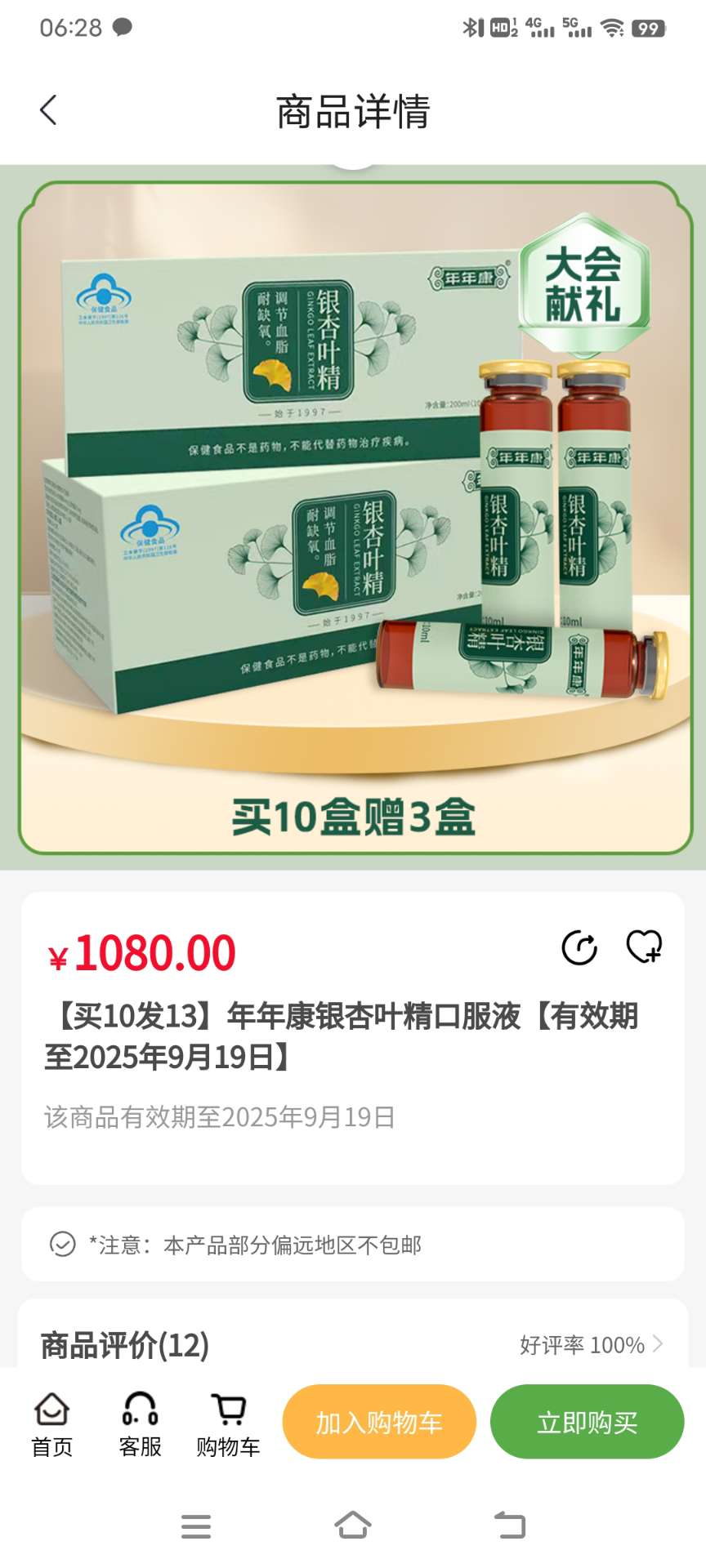Tap the system home button
This screenshot has width=706, height=1568.
click(x=353, y=1525)
